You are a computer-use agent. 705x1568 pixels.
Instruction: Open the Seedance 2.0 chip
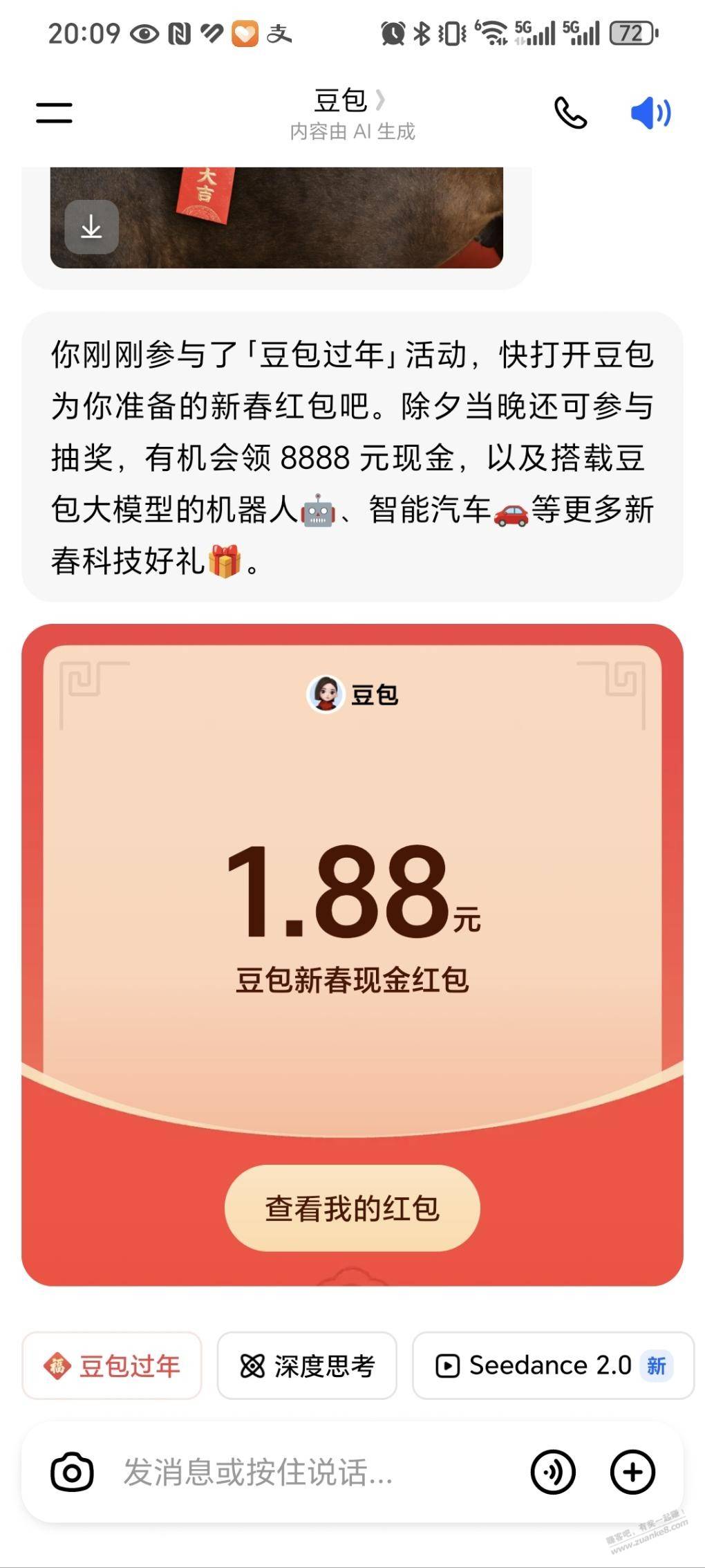pos(552,1365)
